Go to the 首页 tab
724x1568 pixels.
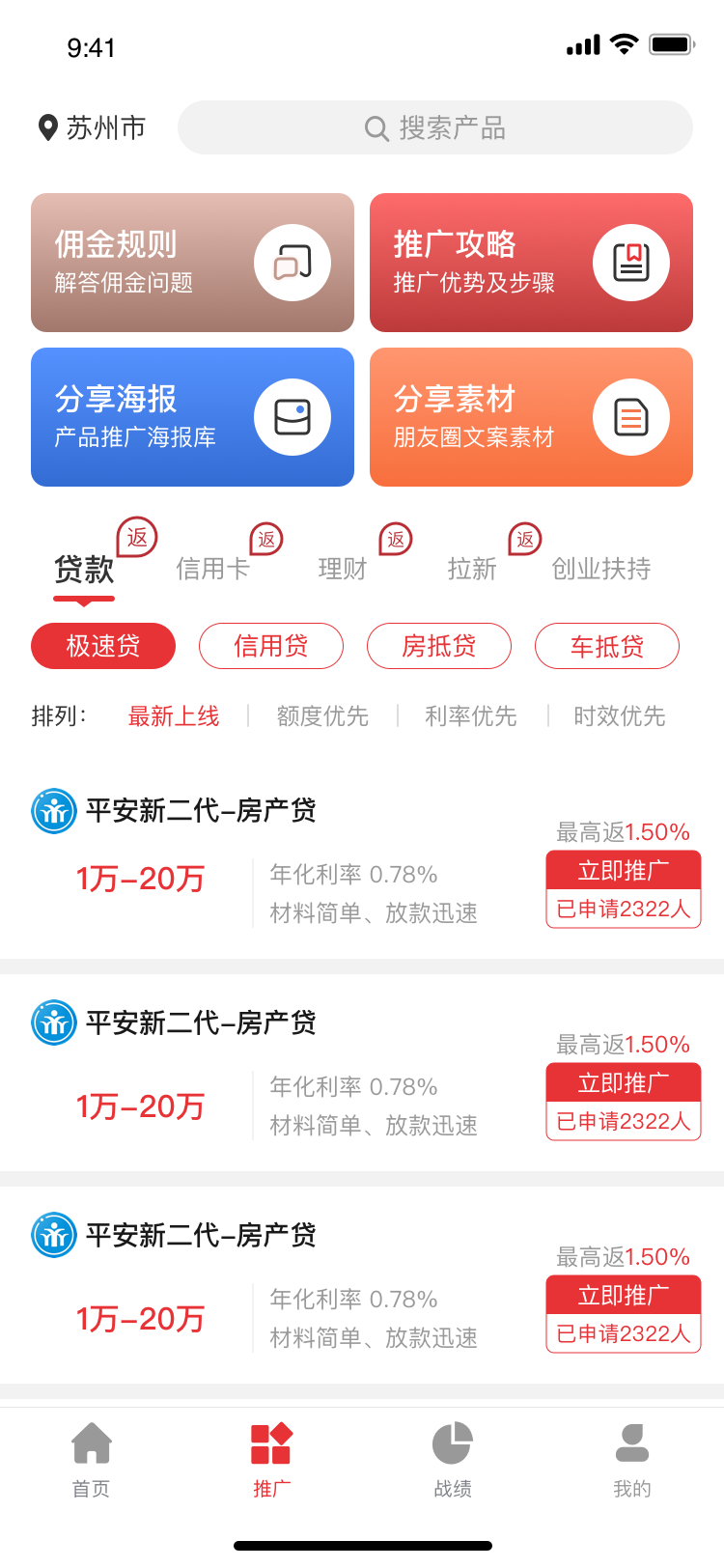click(92, 1460)
